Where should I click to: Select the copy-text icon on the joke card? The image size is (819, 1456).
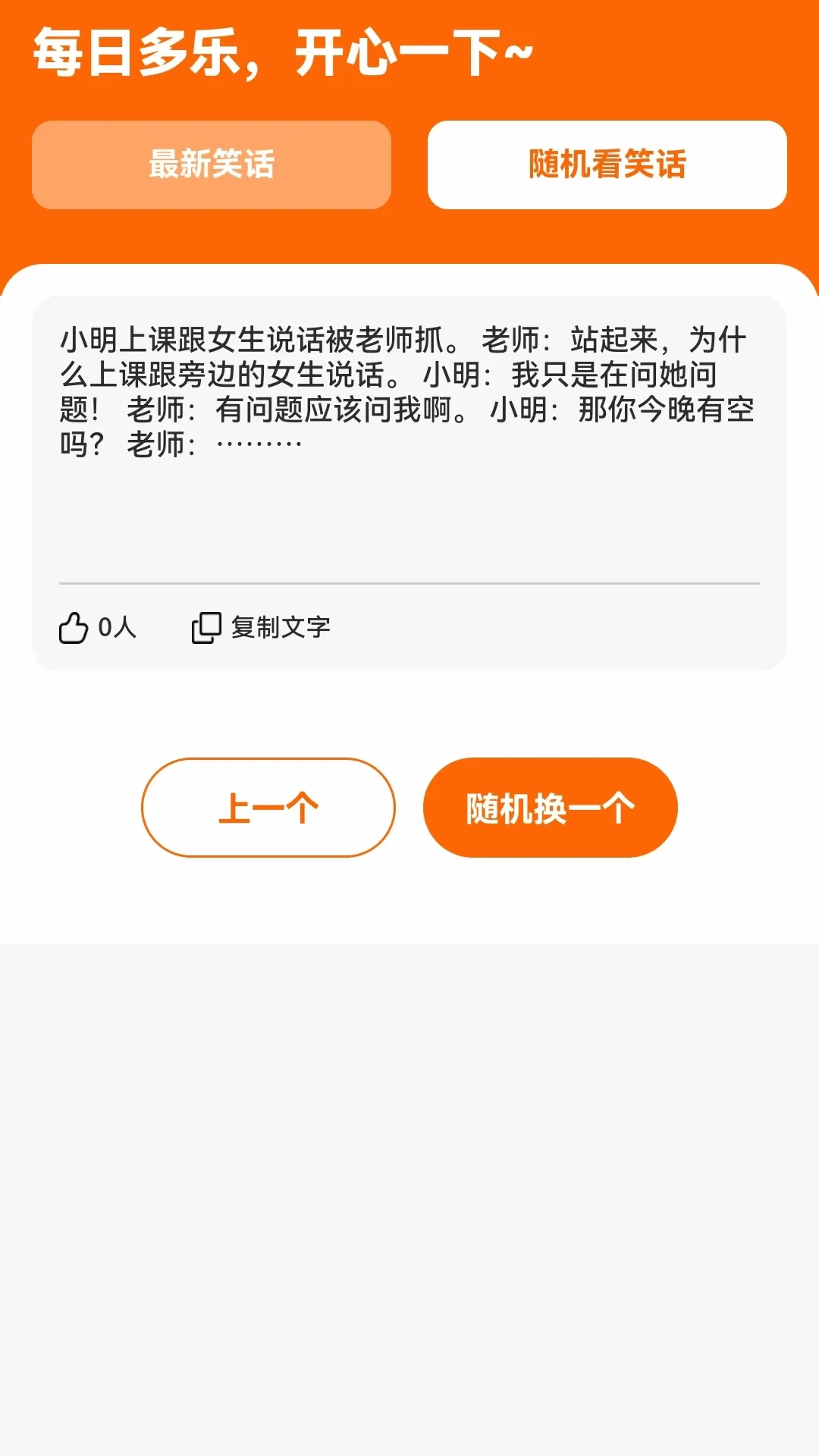click(x=203, y=626)
